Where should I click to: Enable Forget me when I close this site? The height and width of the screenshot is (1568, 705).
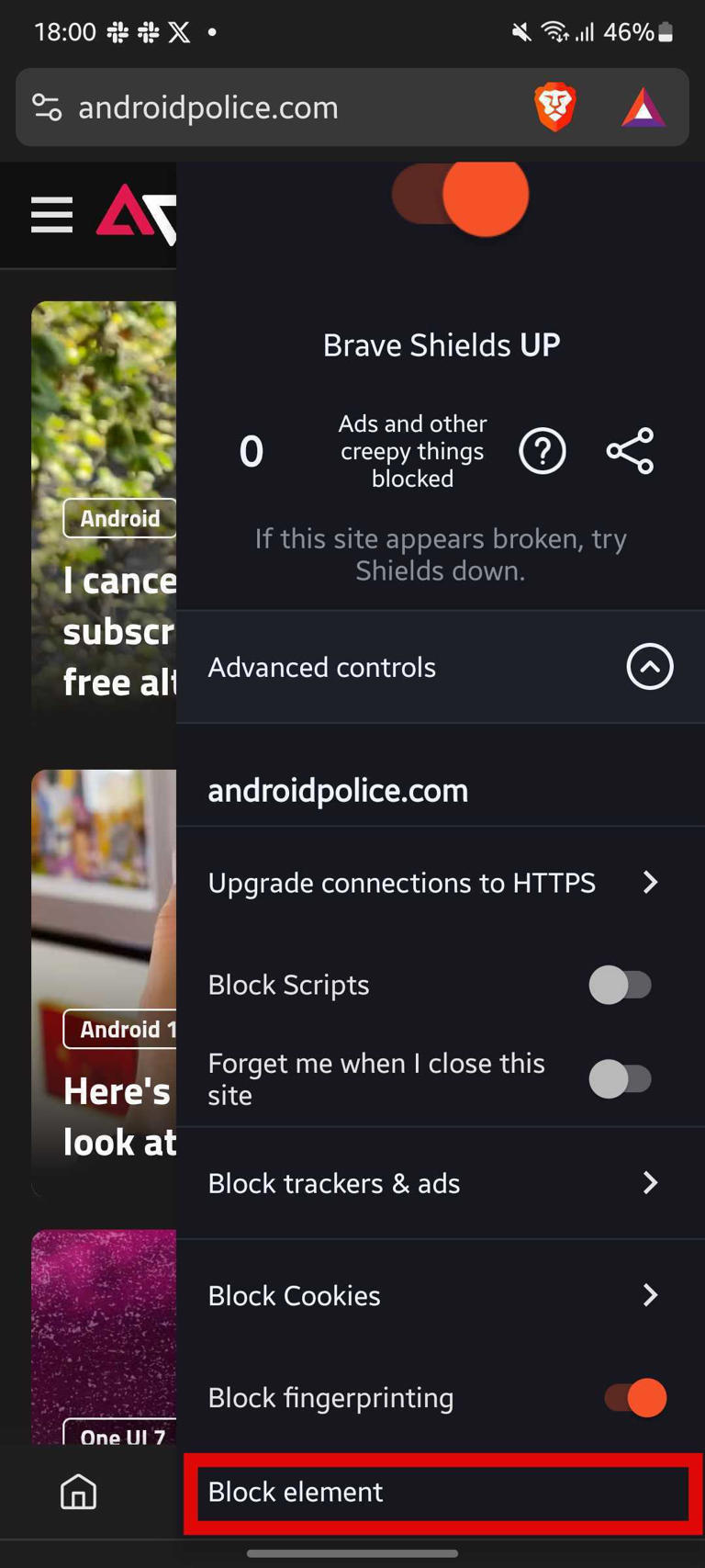(621, 1078)
